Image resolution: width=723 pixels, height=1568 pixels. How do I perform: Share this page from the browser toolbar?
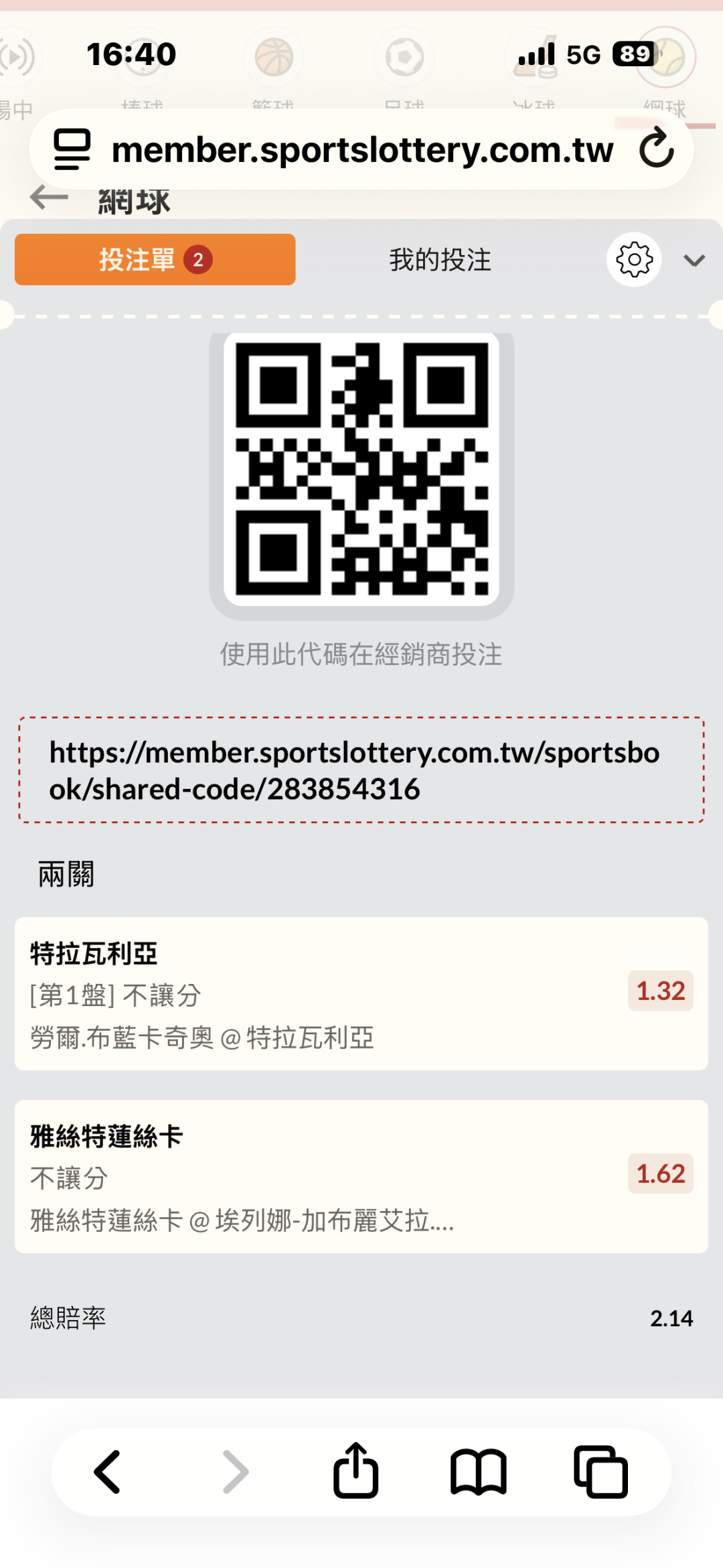tap(355, 1471)
